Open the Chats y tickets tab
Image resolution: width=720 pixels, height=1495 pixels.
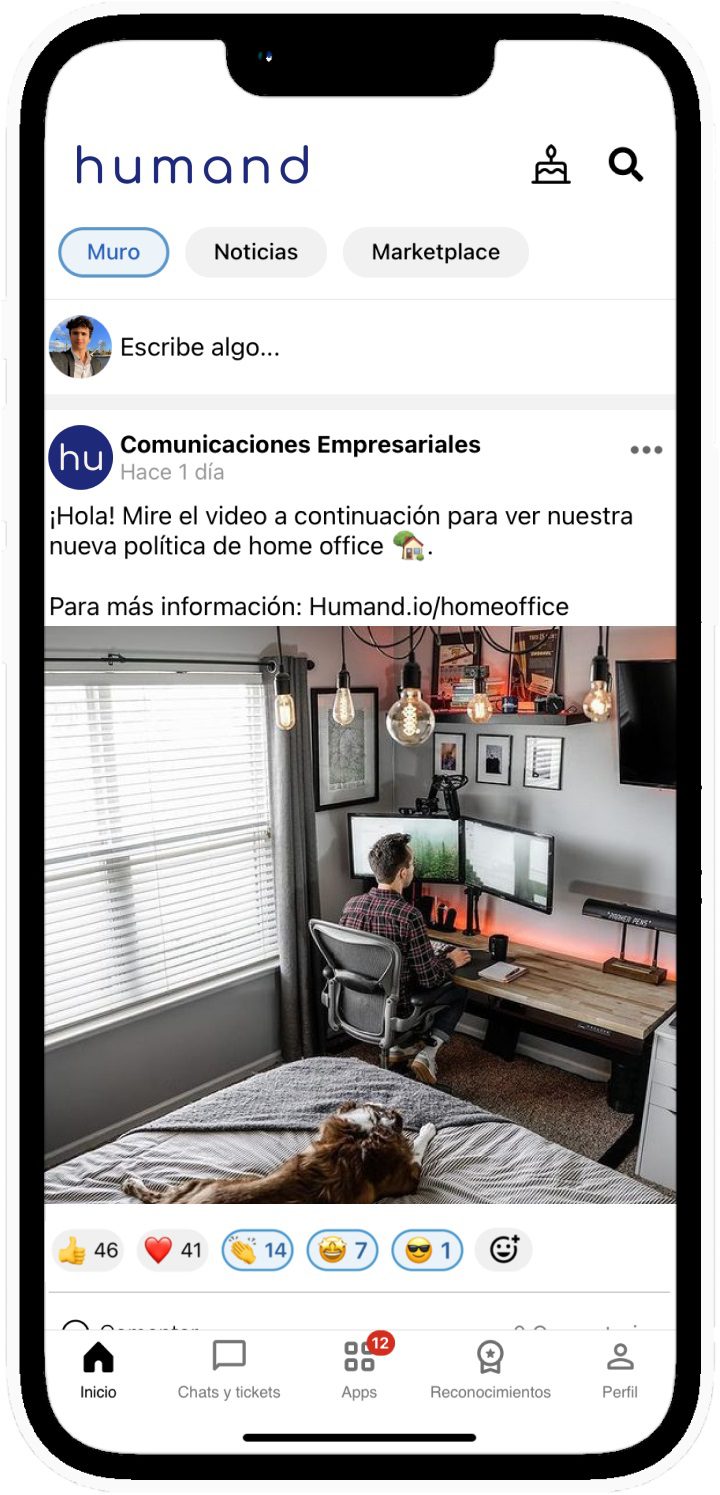point(229,1370)
